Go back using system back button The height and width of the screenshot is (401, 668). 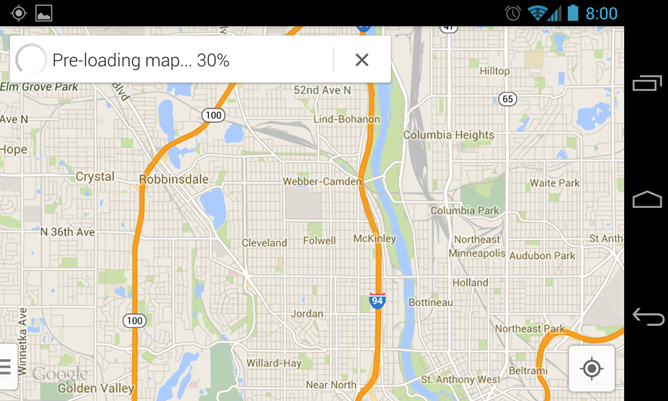(x=647, y=317)
